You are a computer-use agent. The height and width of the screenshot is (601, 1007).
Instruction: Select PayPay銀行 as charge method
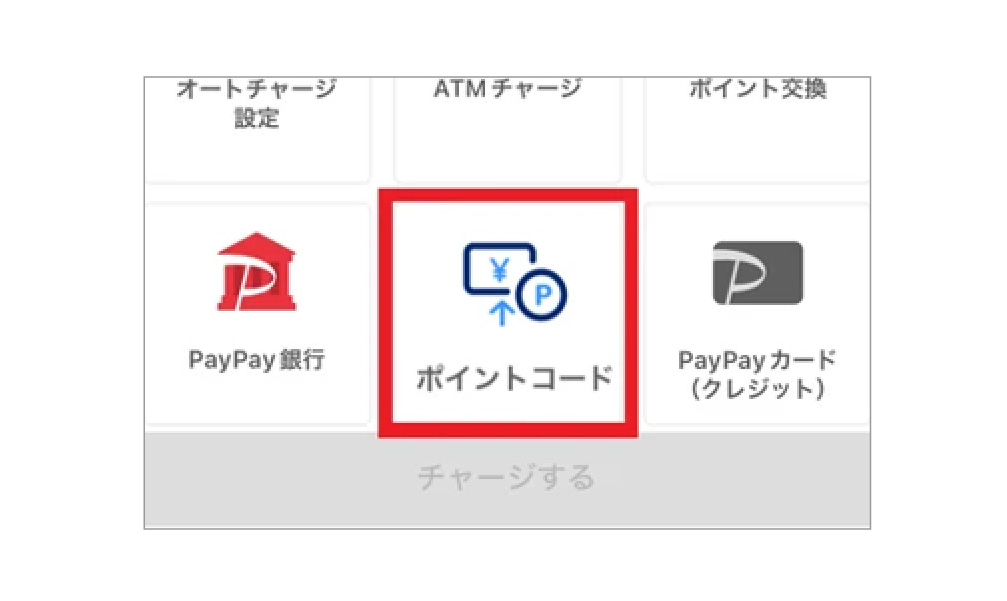pyautogui.click(x=256, y=312)
